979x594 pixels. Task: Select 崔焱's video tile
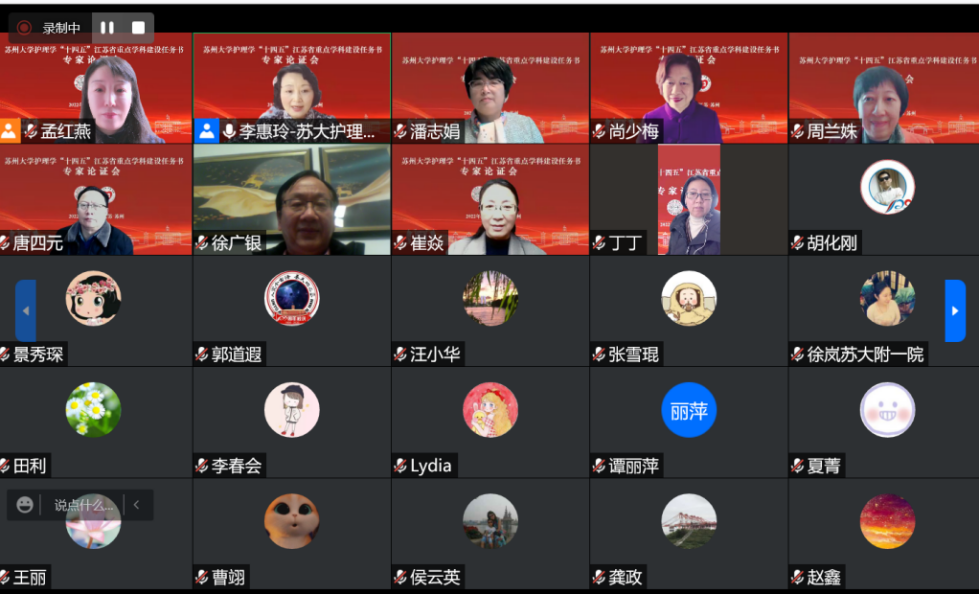[x=489, y=199]
